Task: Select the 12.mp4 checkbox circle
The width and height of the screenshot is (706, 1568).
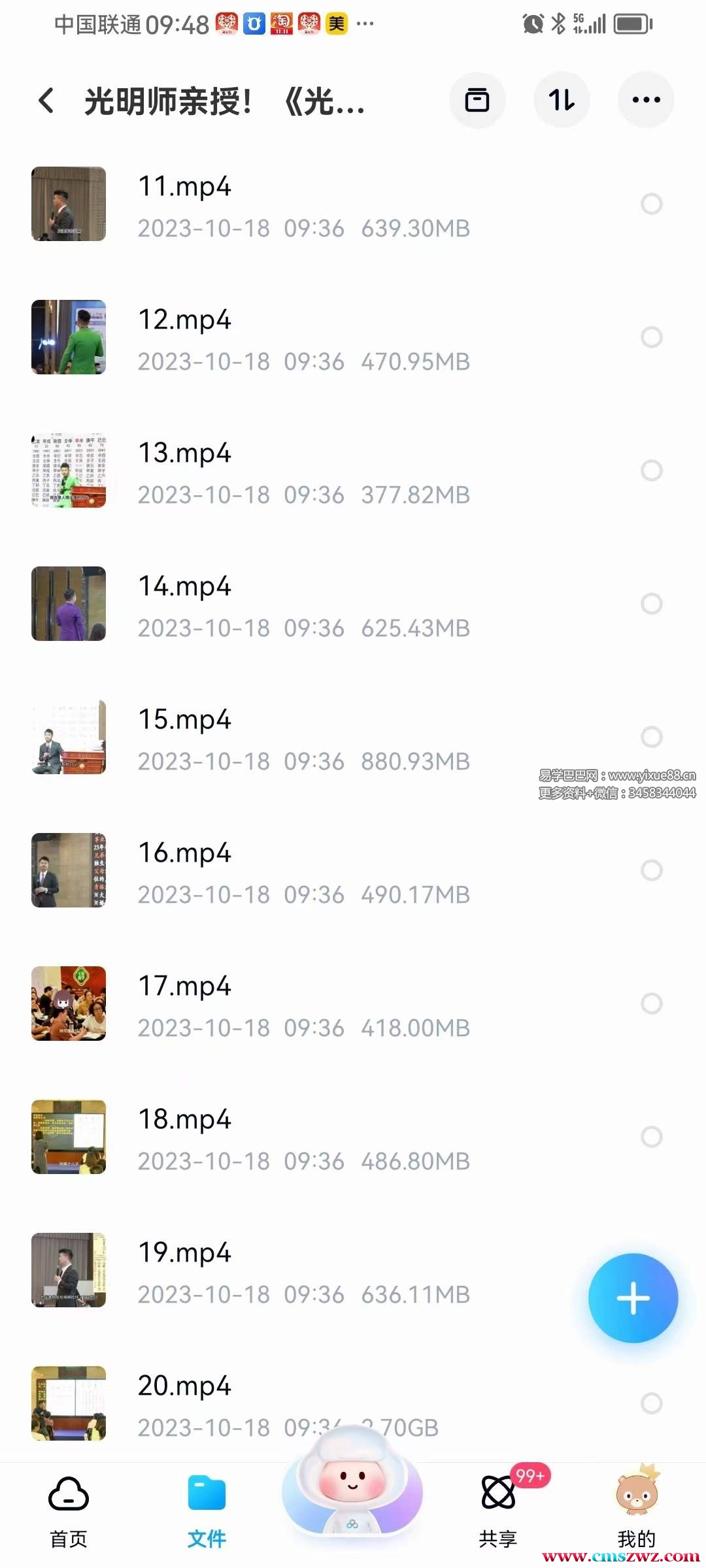Action: (x=651, y=337)
